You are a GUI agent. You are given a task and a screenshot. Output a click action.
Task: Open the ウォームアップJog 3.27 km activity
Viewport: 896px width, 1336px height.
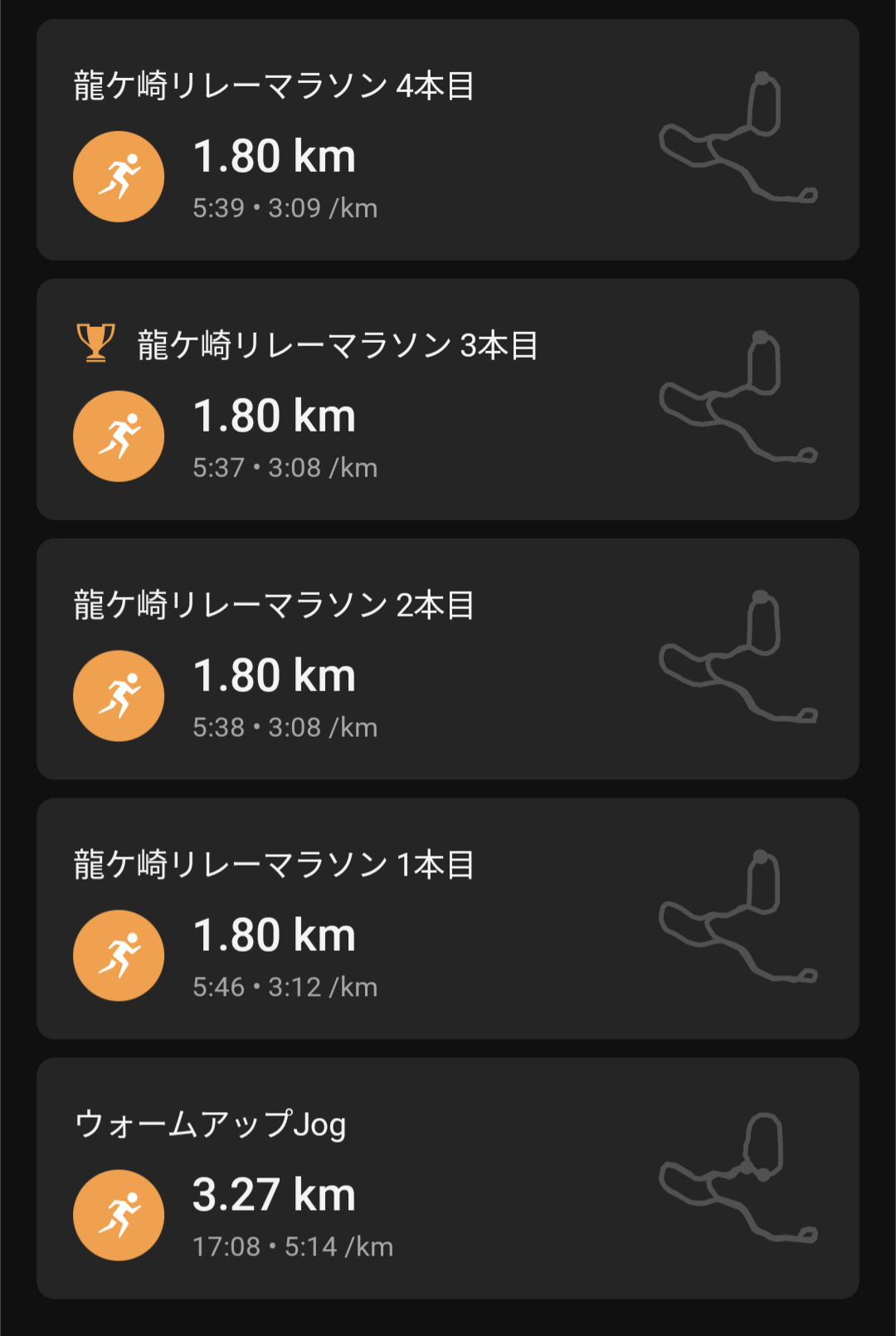(x=448, y=1178)
